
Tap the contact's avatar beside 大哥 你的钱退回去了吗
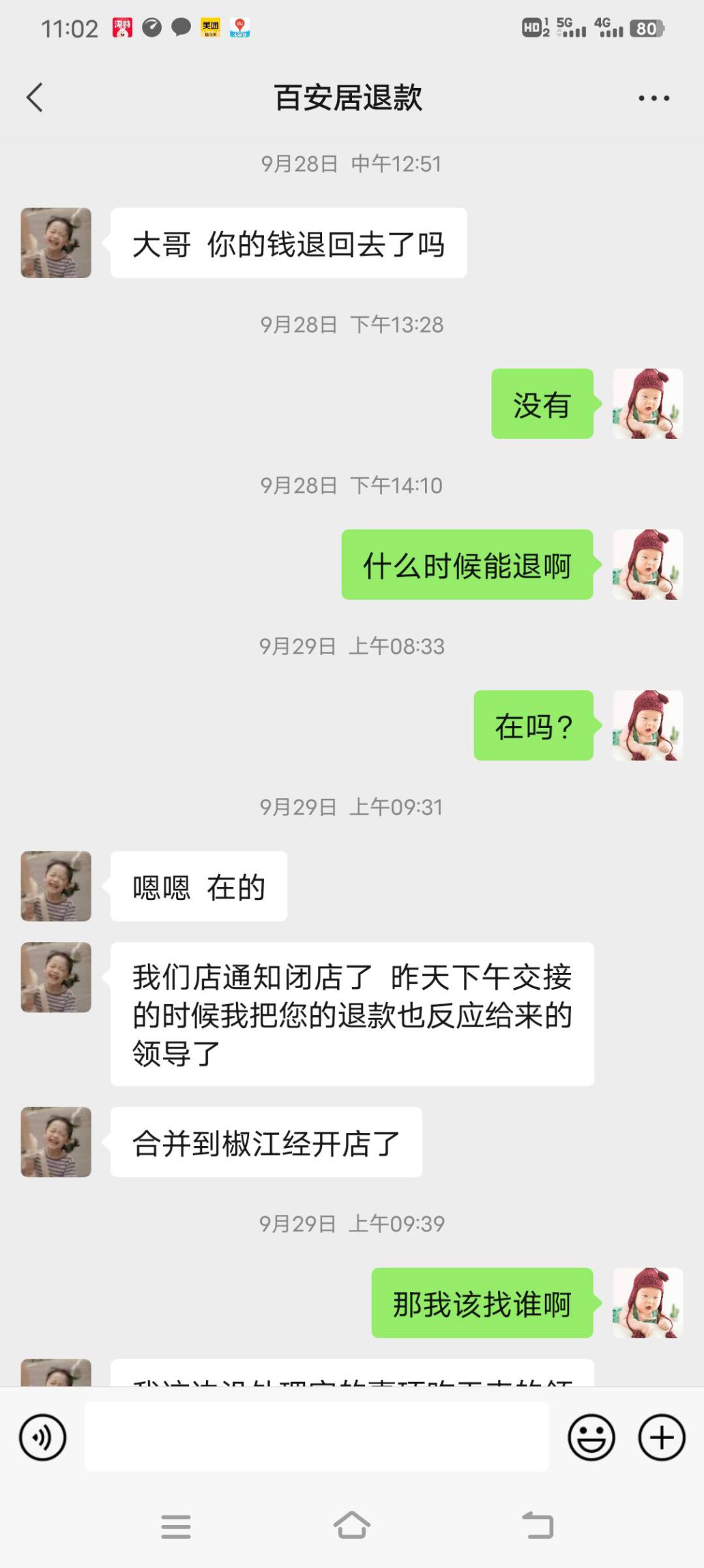[x=56, y=243]
